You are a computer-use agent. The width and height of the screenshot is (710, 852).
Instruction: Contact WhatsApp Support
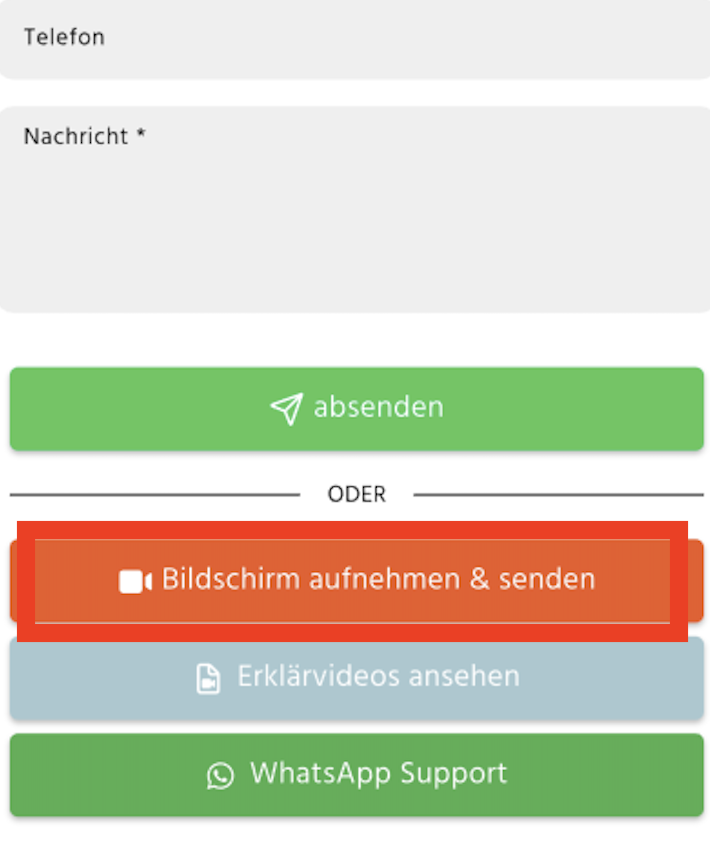pos(356,774)
